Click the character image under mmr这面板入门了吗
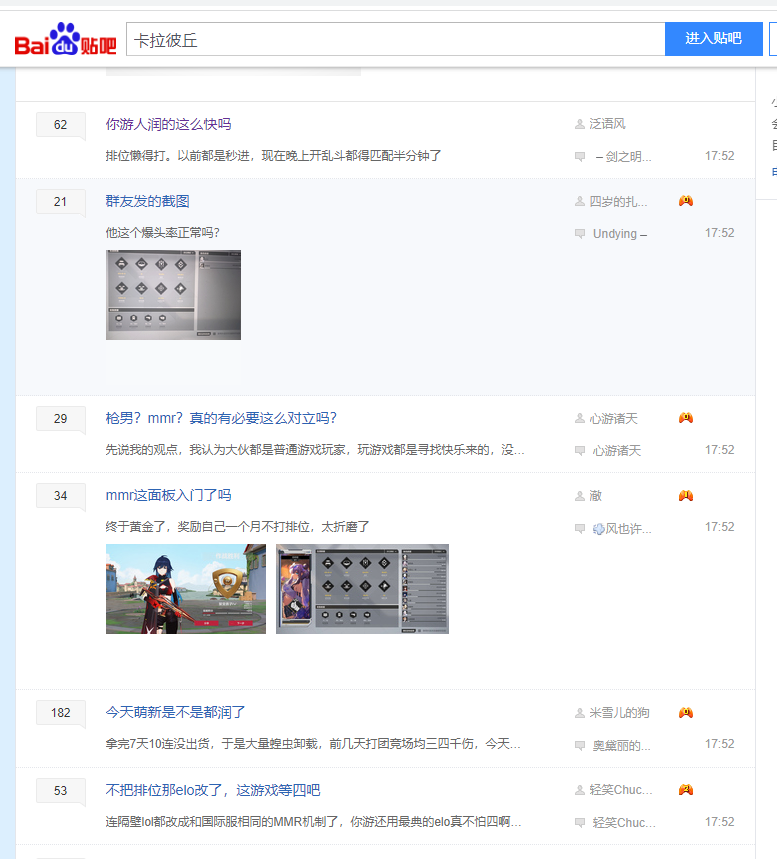The image size is (777, 859). click(185, 589)
